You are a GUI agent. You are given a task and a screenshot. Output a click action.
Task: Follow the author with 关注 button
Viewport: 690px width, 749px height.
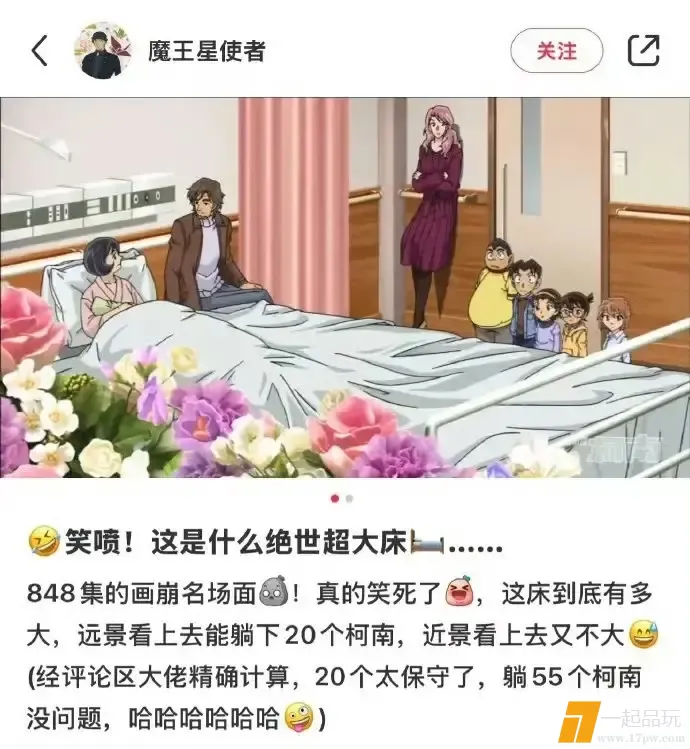tap(557, 50)
